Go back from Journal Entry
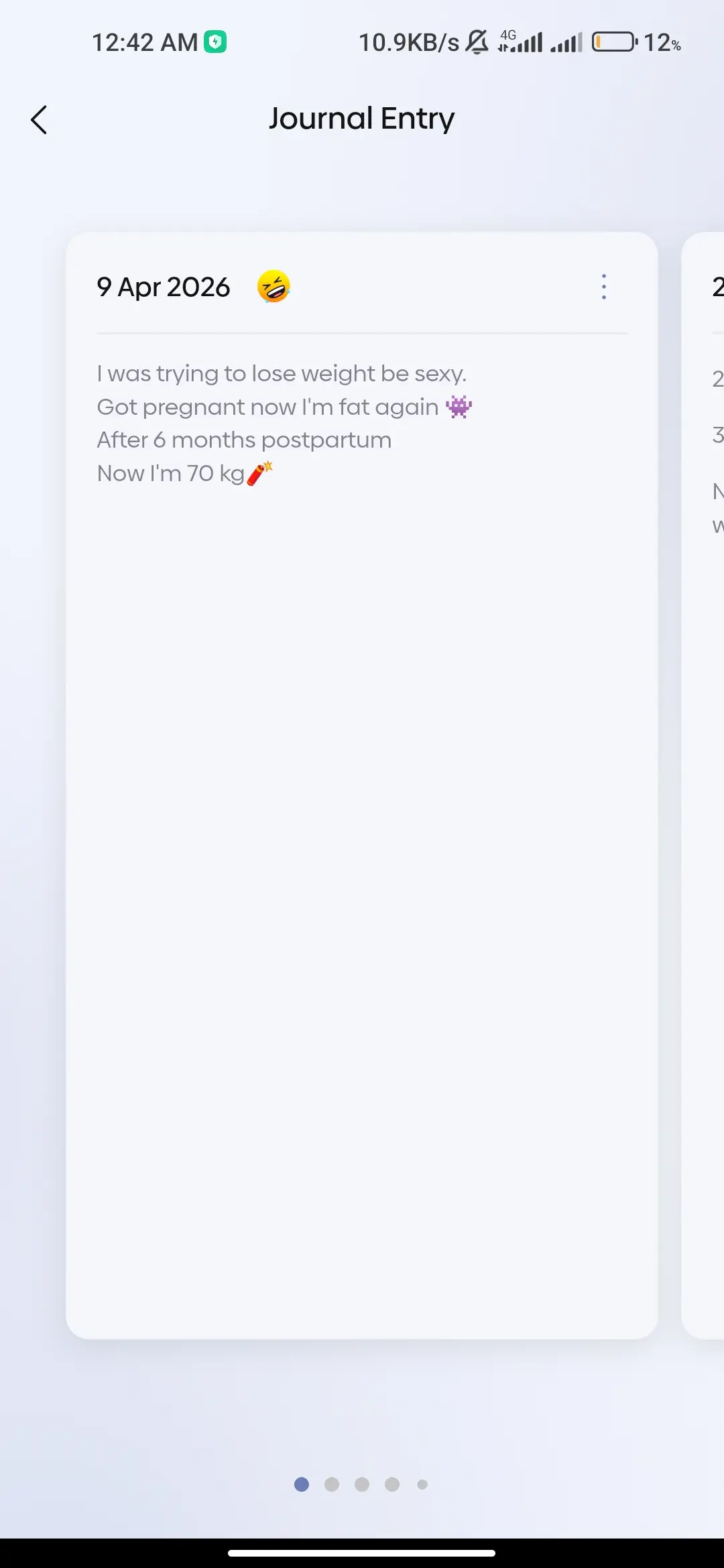This screenshot has width=724, height=1568. coord(39,120)
